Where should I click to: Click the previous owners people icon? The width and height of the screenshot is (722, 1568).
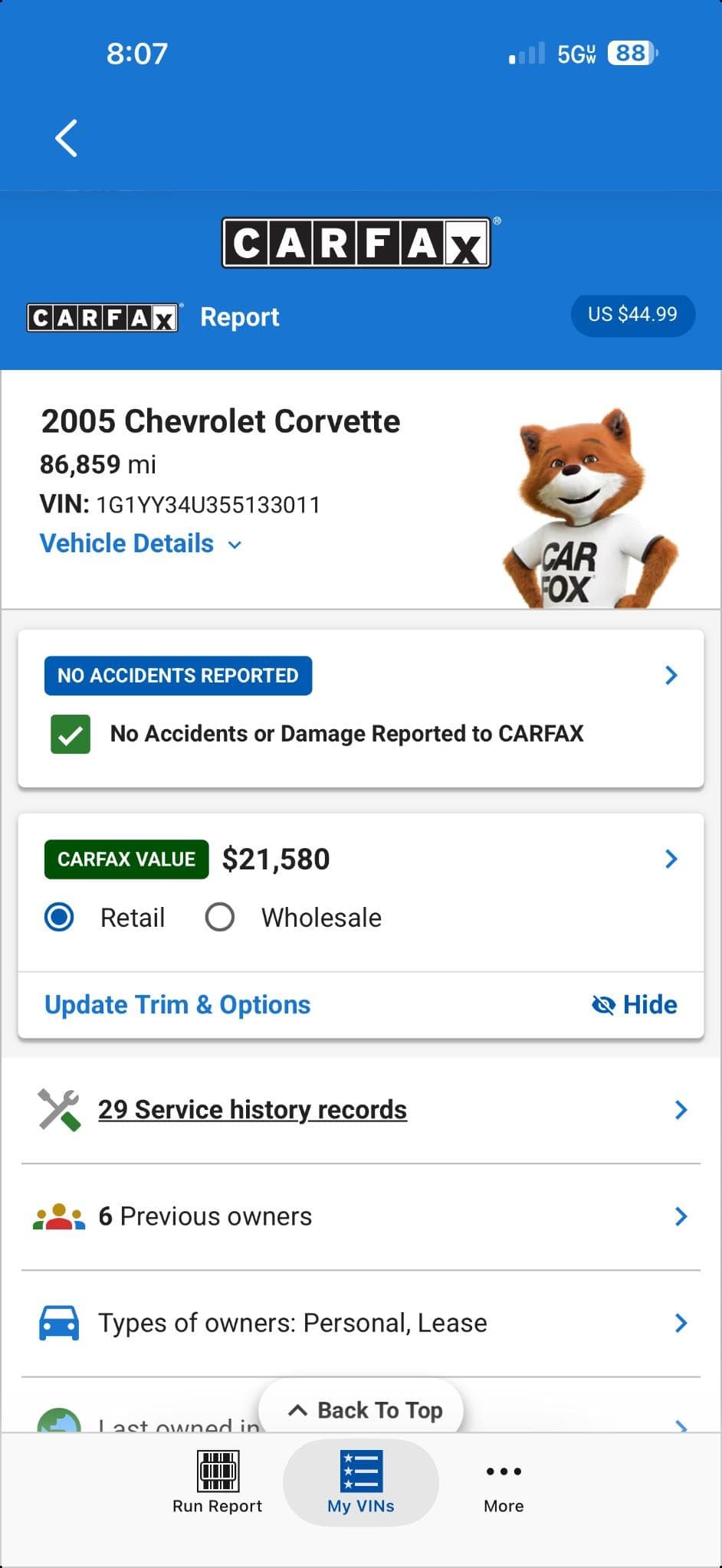click(58, 1216)
